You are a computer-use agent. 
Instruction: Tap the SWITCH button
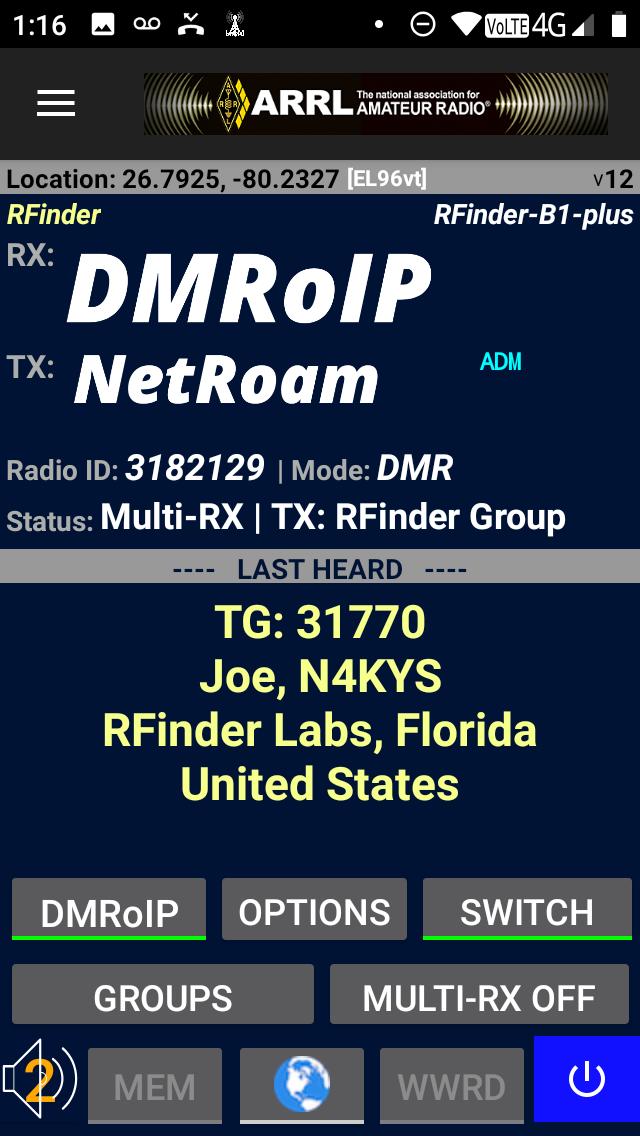coord(527,910)
